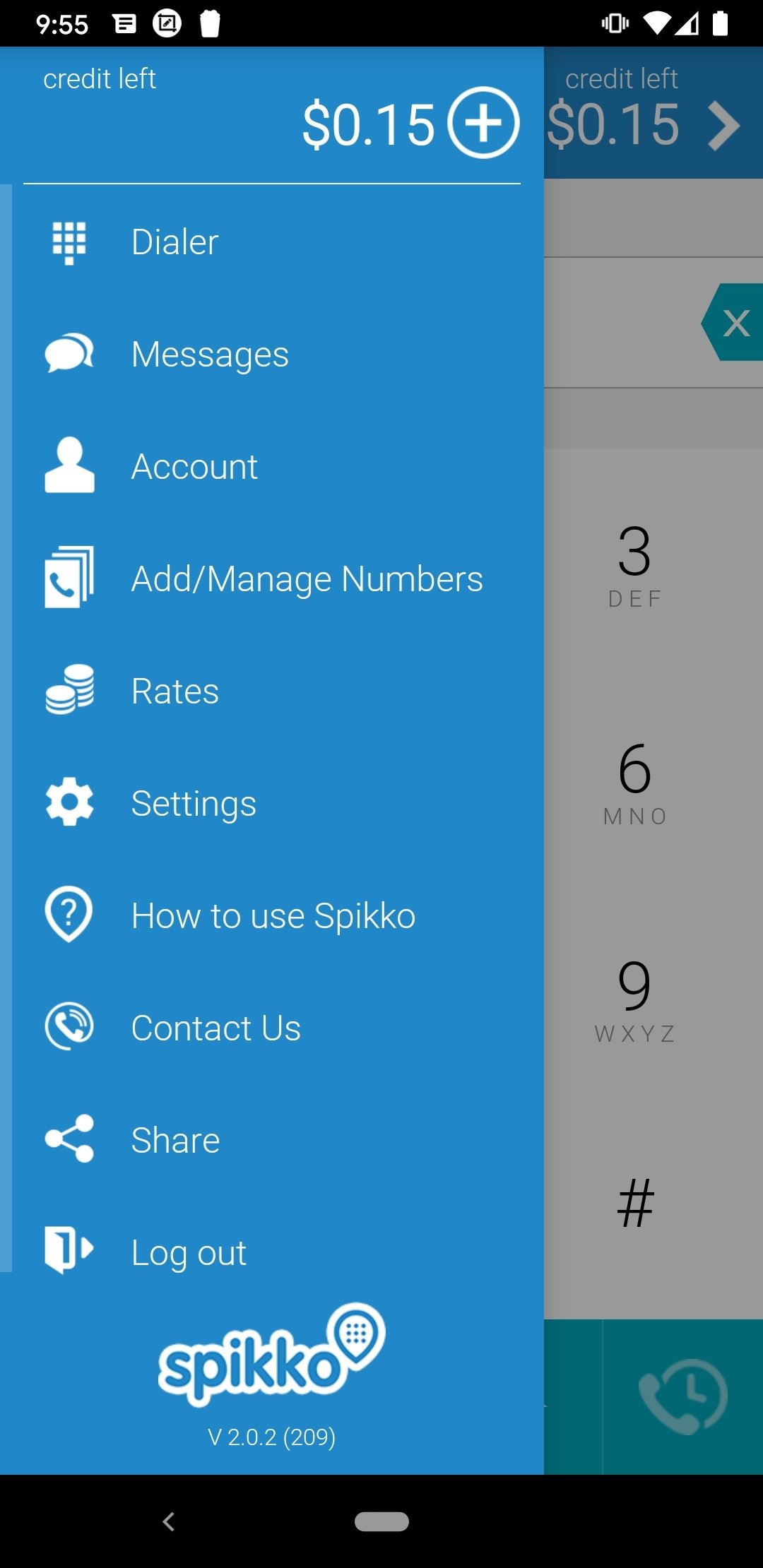Open How to use Spikko
Screen dimensions: 763x1568
[272, 915]
